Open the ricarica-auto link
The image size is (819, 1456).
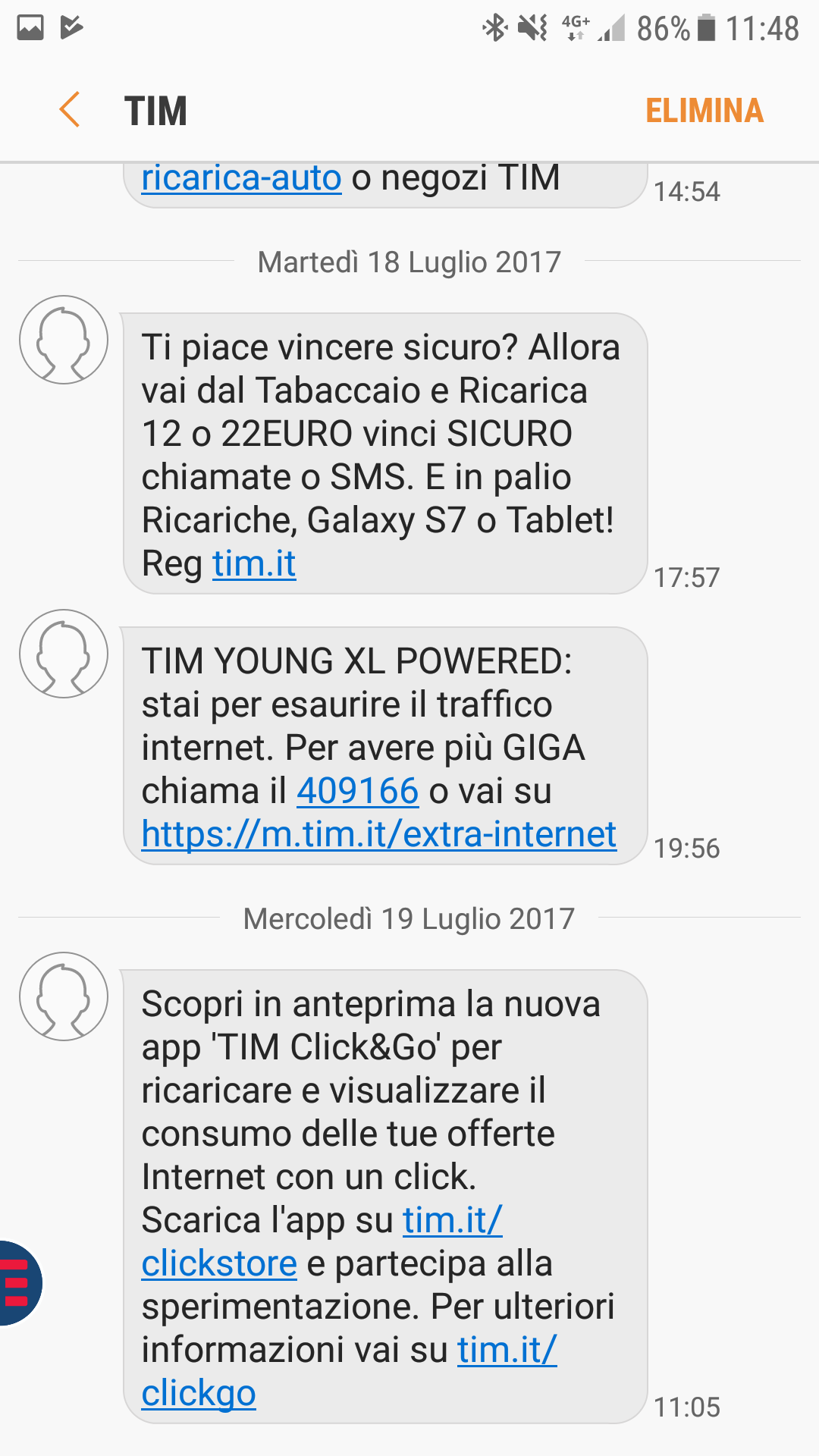pyautogui.click(x=241, y=179)
